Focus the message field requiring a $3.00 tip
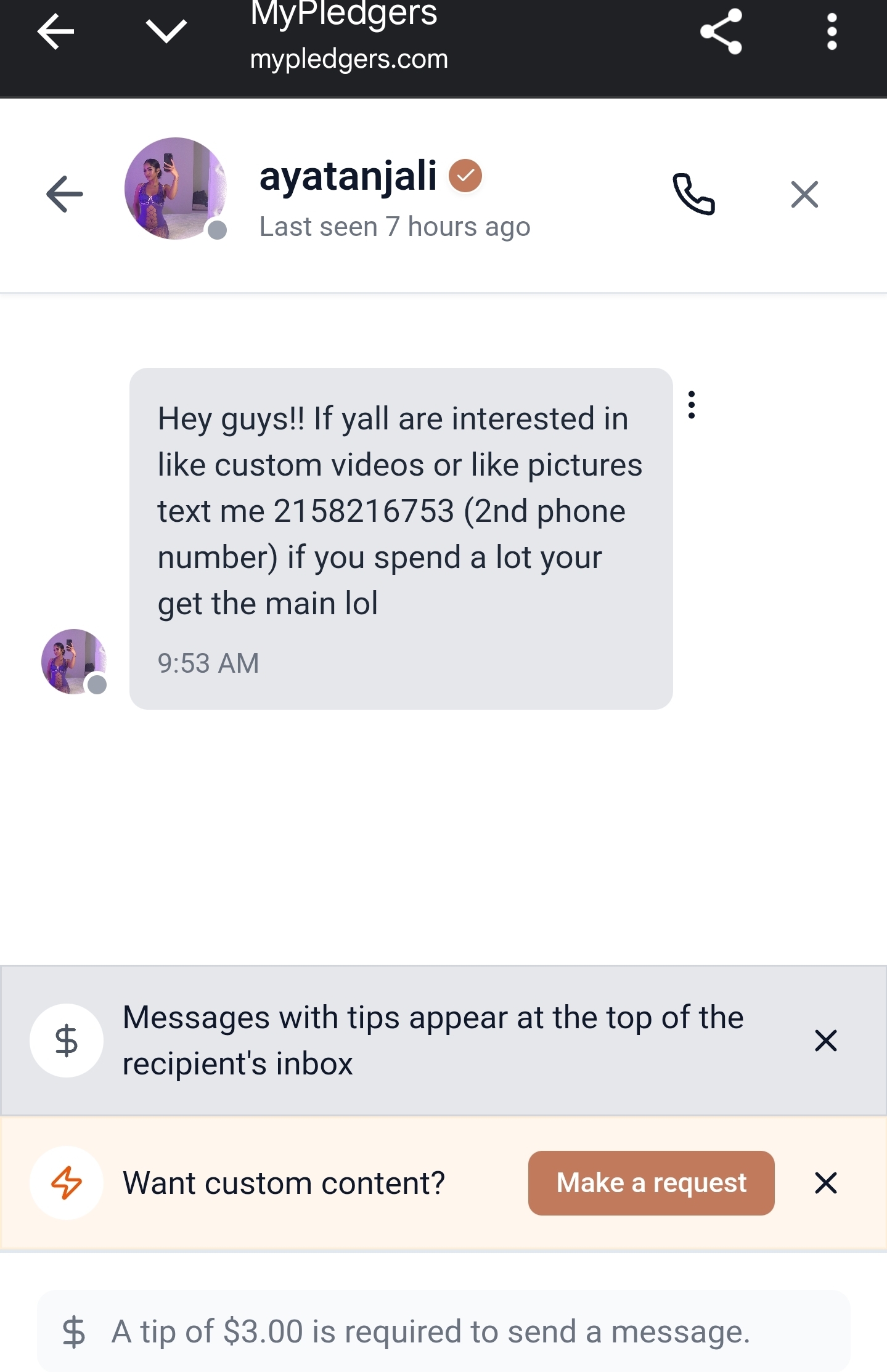 click(444, 1331)
